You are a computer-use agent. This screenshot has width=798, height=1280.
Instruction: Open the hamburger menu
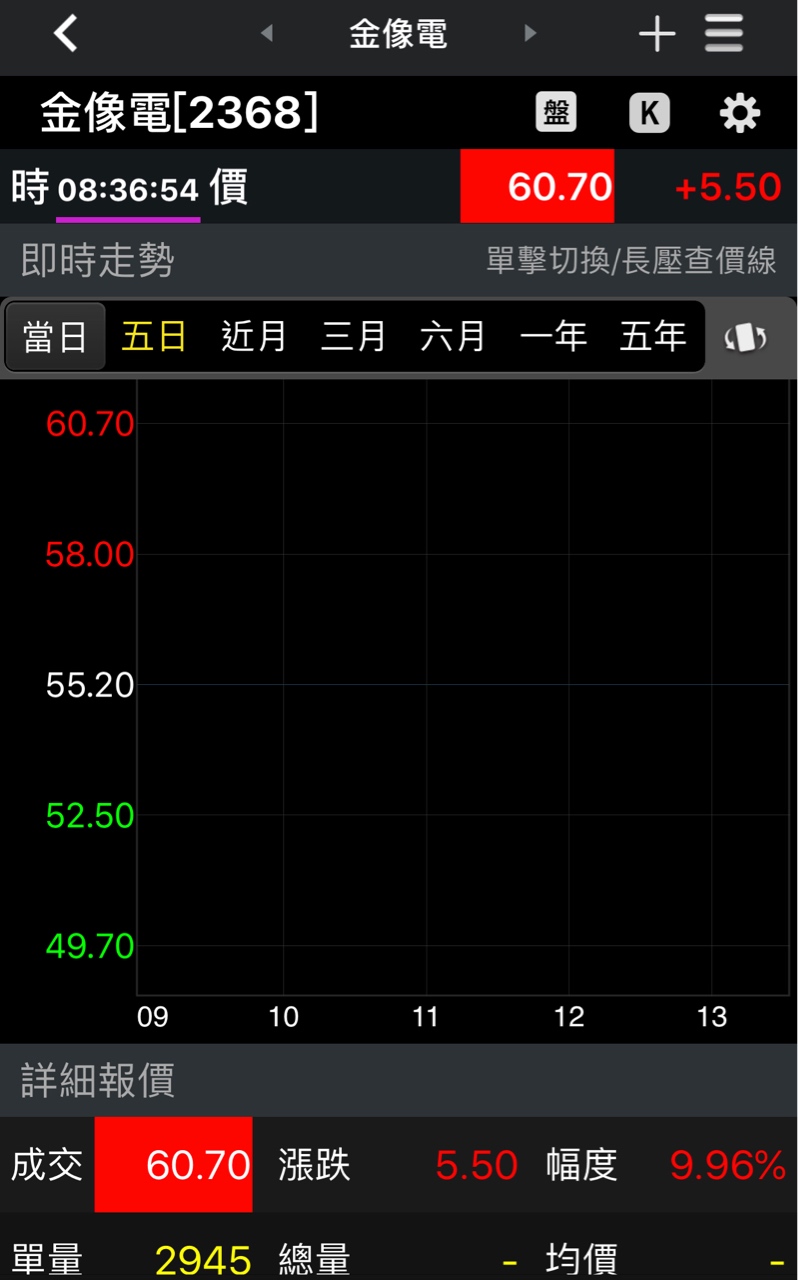[724, 34]
